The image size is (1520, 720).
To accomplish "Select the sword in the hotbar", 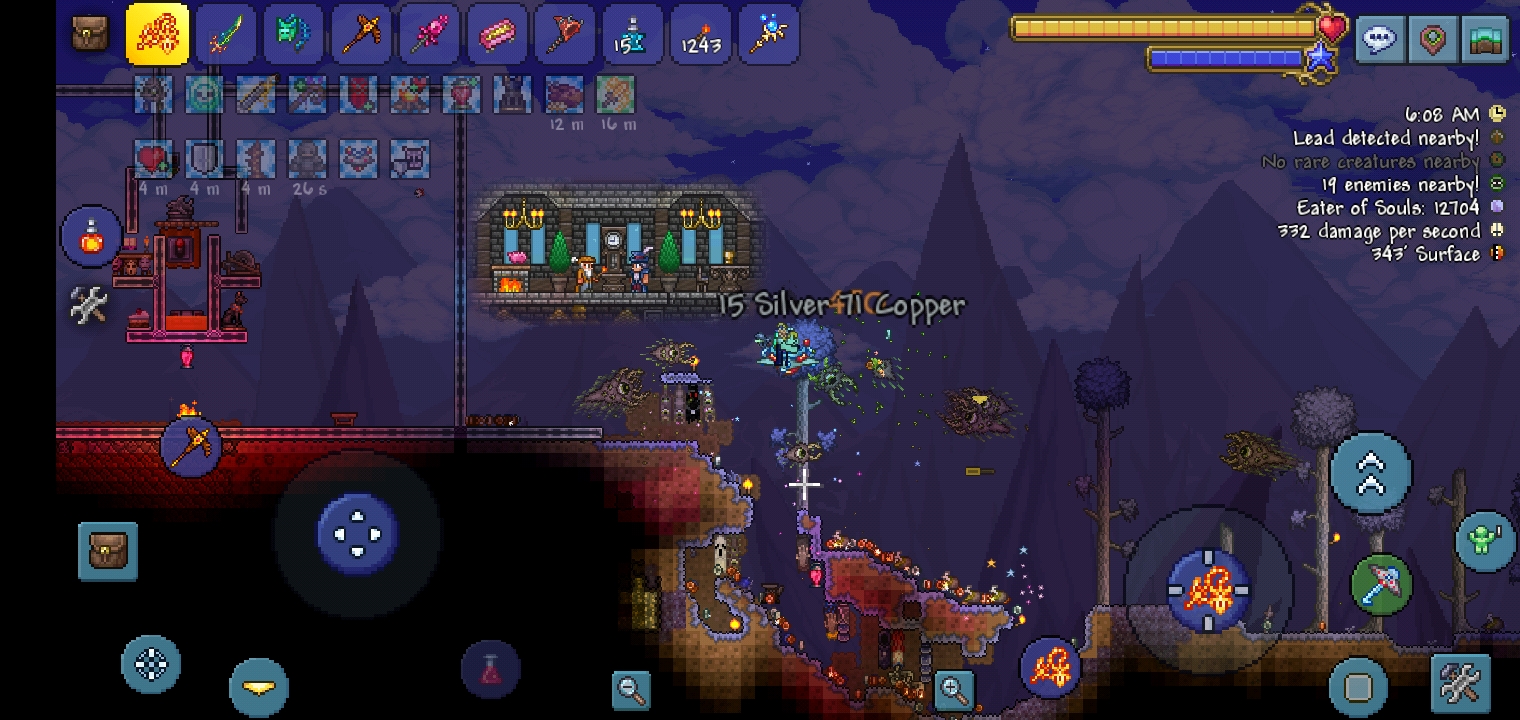I will (x=225, y=35).
